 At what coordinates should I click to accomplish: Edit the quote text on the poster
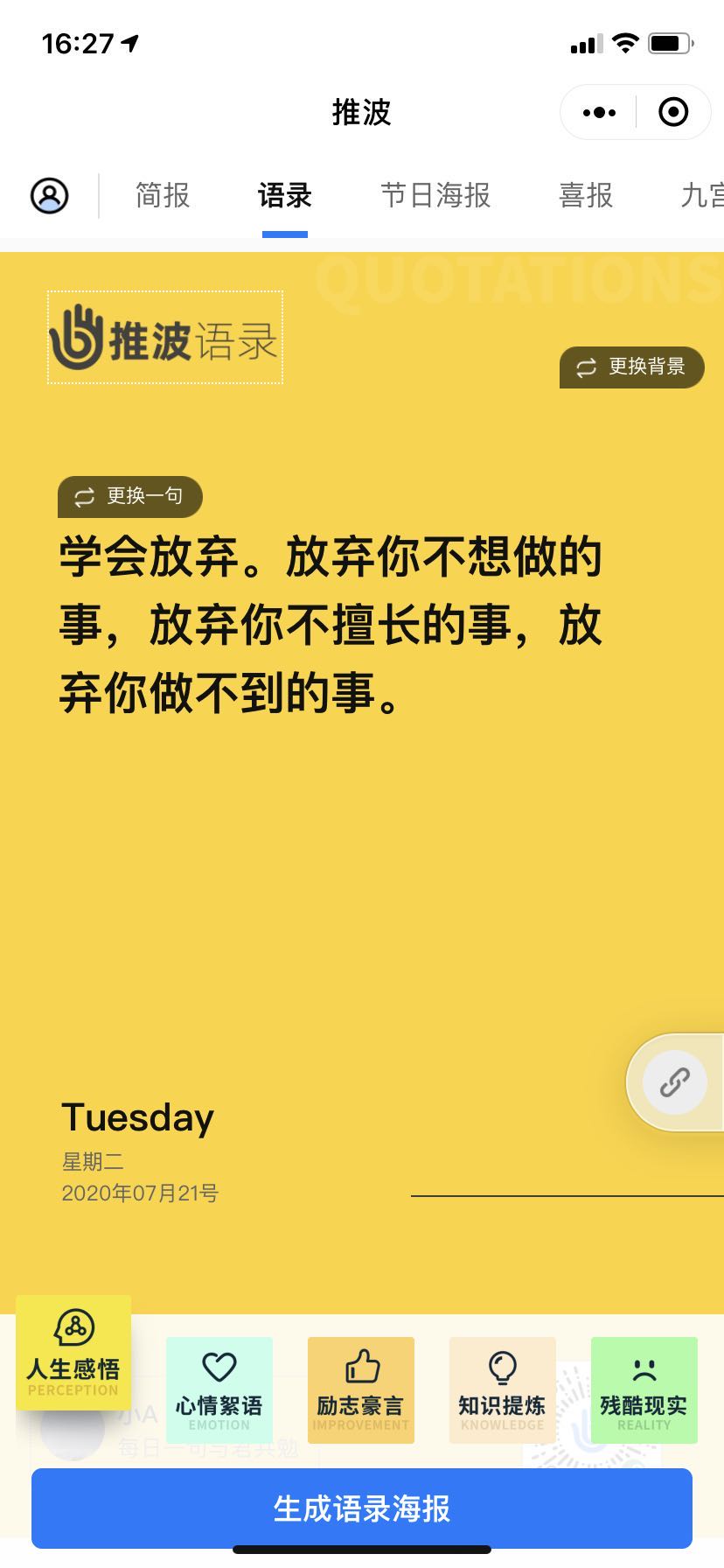(x=331, y=625)
